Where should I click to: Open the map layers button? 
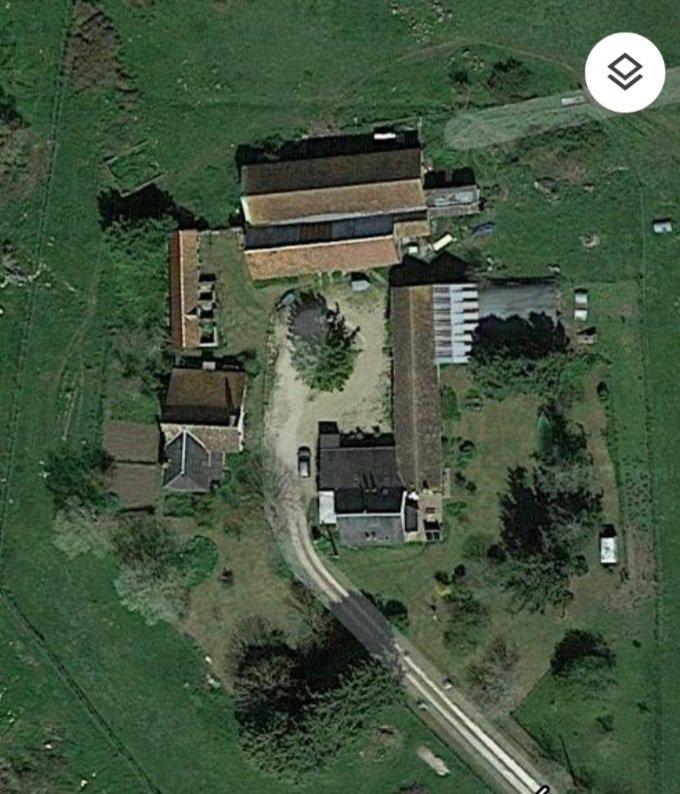[625, 72]
